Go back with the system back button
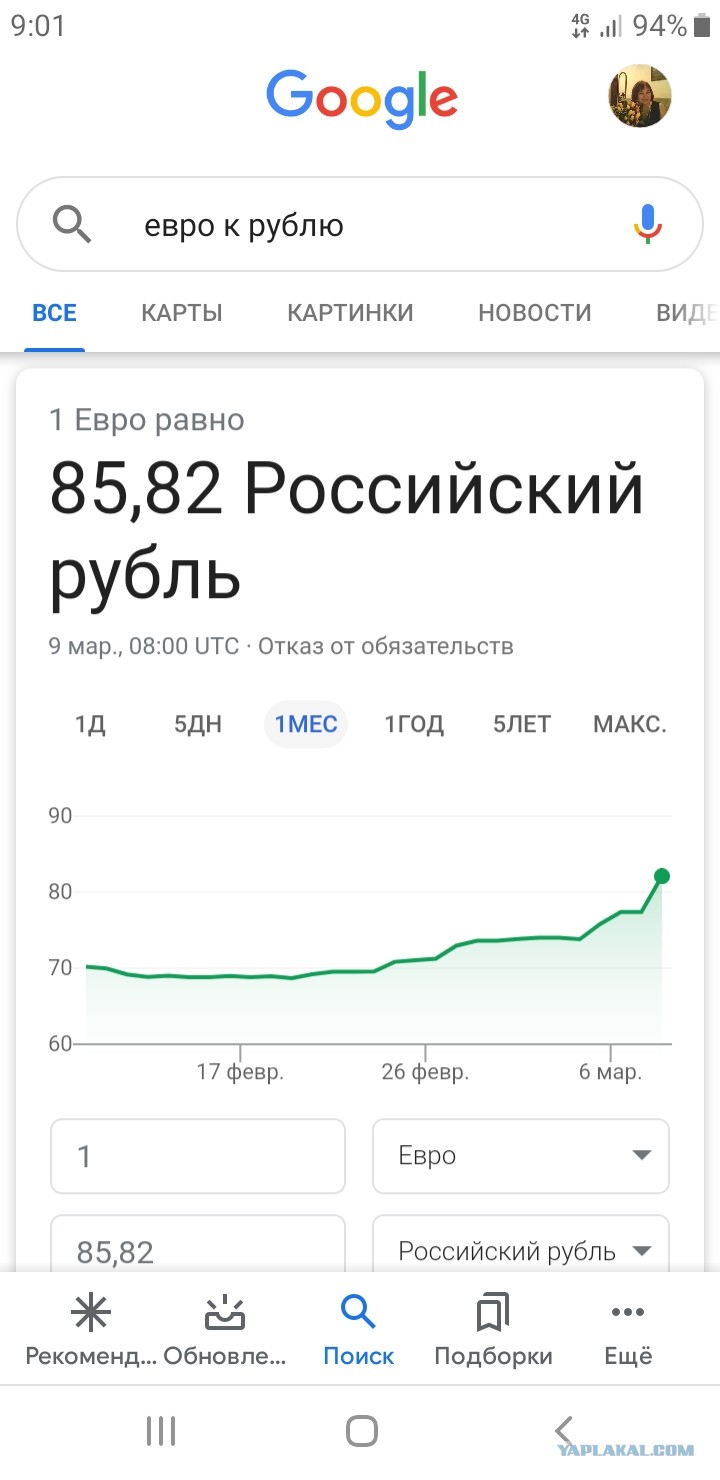 (x=564, y=1431)
